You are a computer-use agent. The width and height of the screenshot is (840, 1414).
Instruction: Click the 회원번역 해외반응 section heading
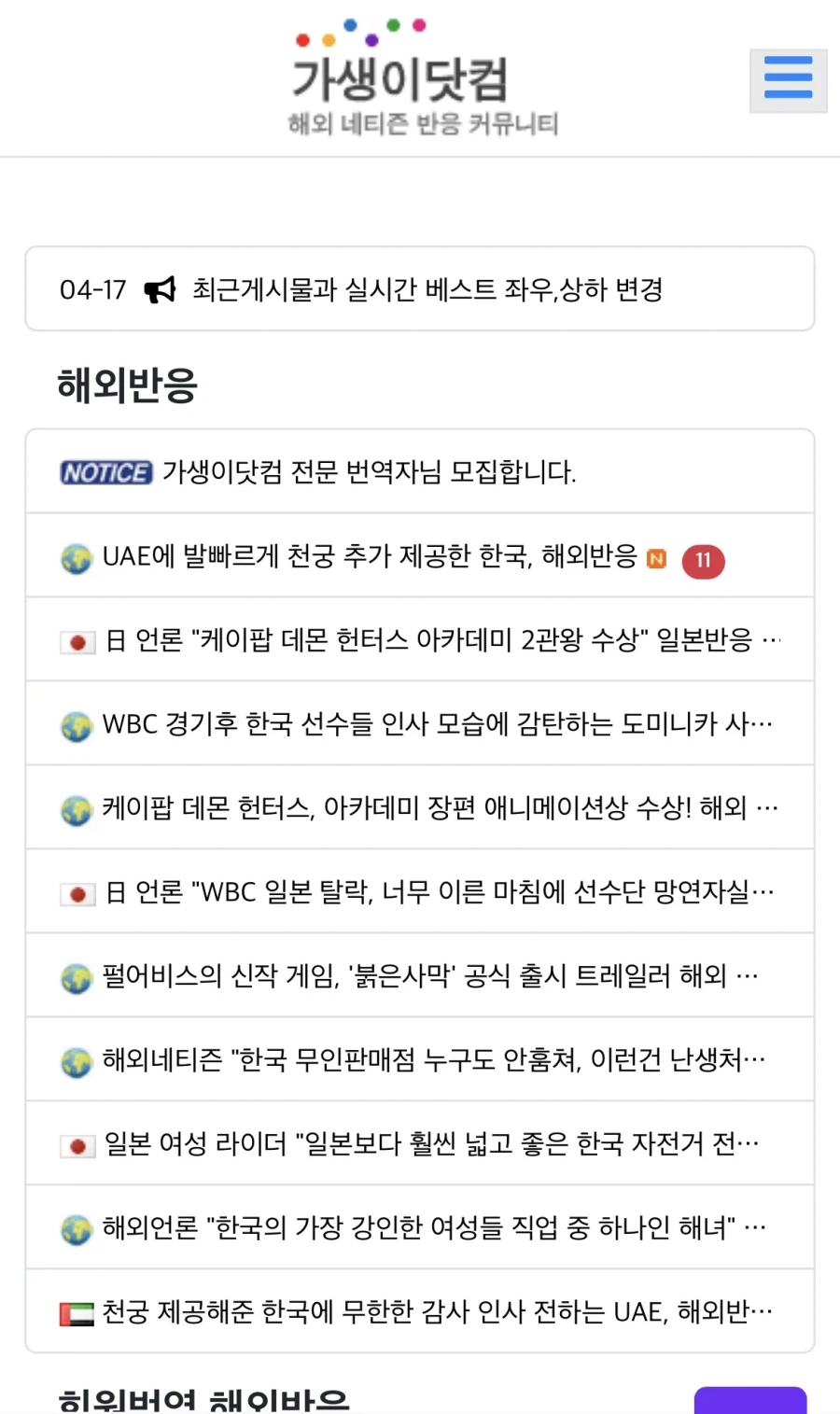(x=205, y=1400)
